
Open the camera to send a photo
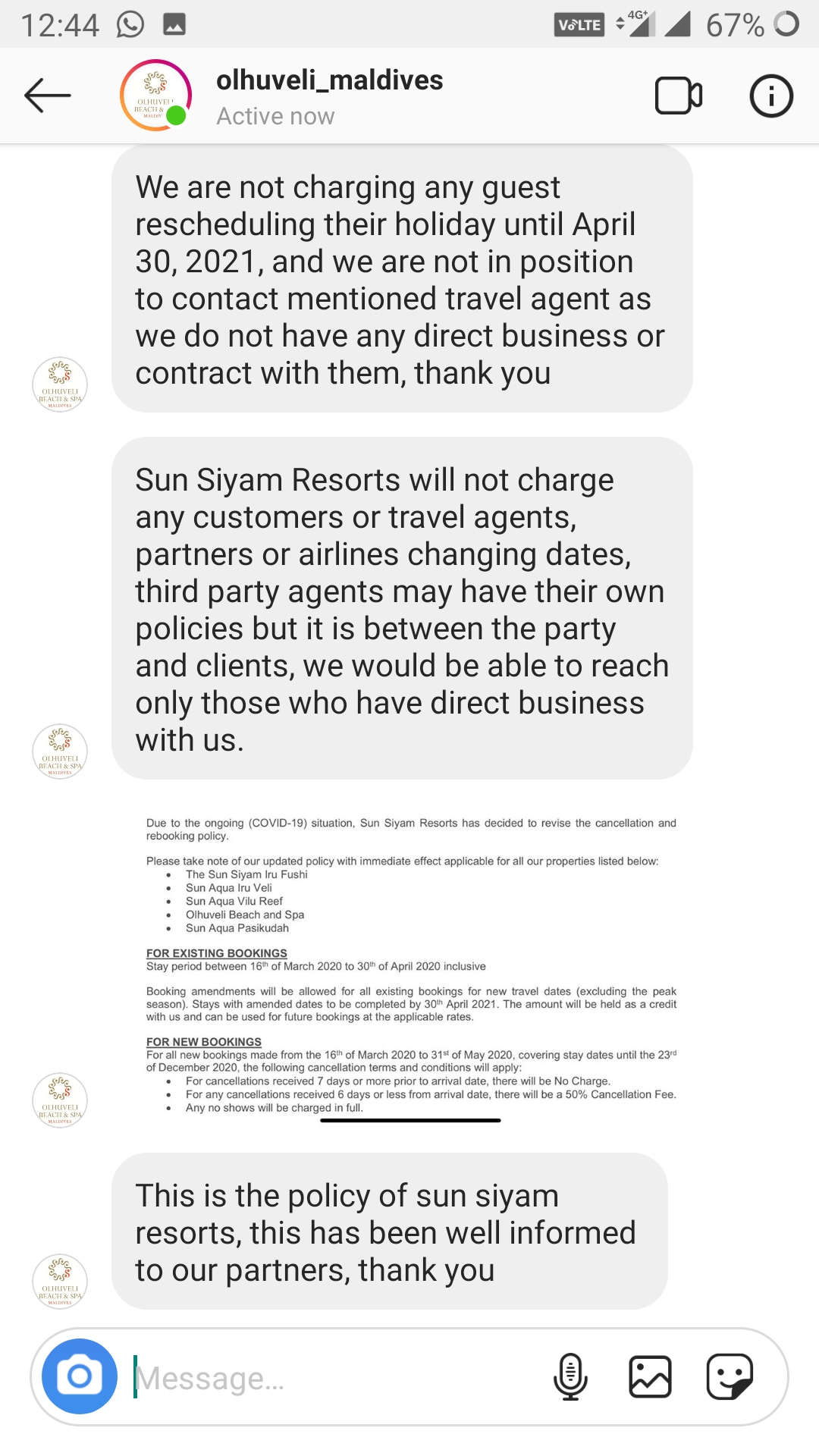(x=80, y=1376)
